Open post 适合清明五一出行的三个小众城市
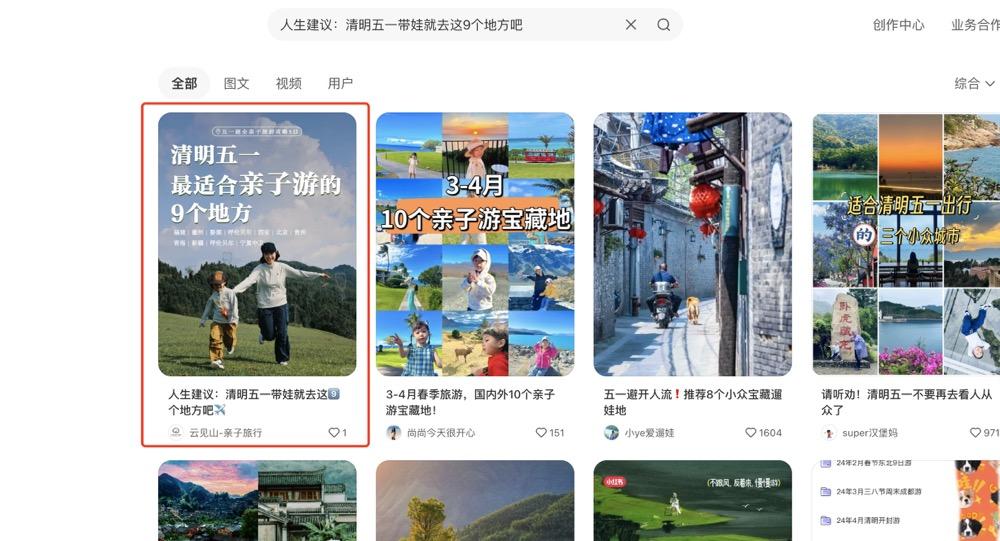Viewport: 1000px width, 541px height. [x=906, y=244]
